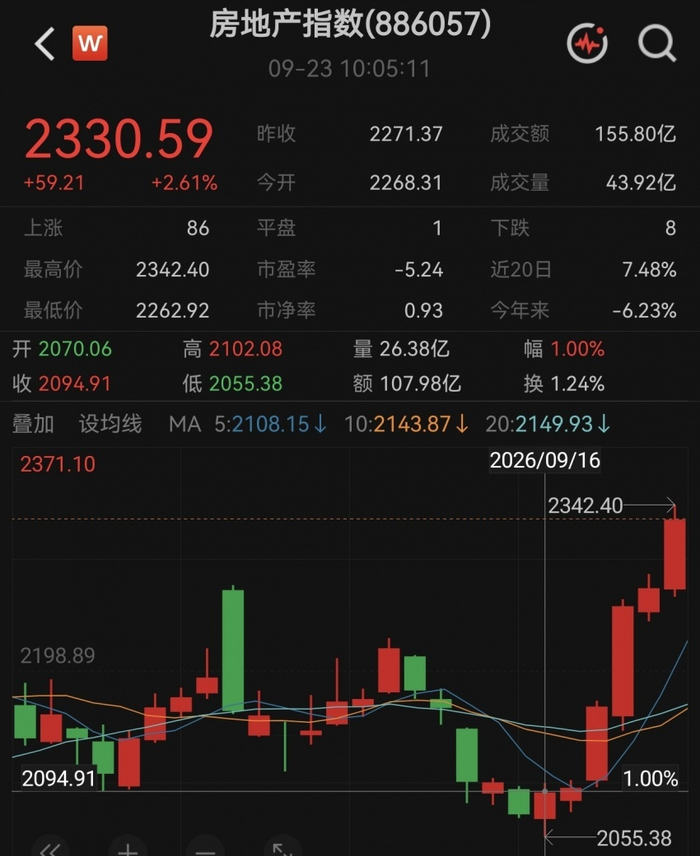Open the pulse alert icon

coord(588,43)
